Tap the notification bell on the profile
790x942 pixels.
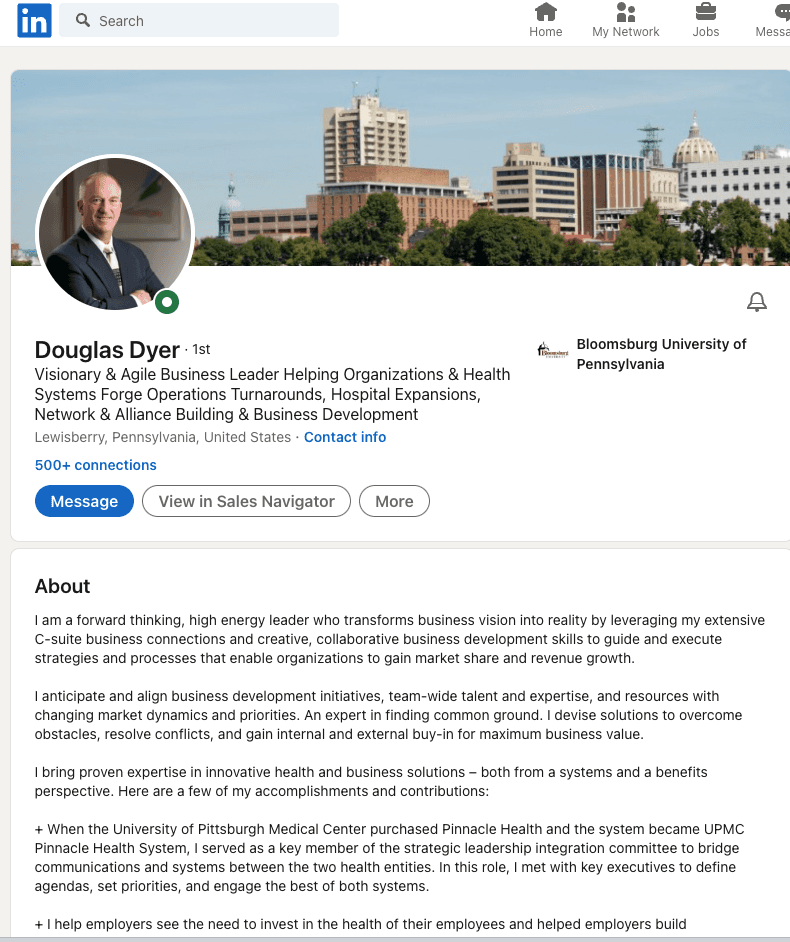point(757,302)
